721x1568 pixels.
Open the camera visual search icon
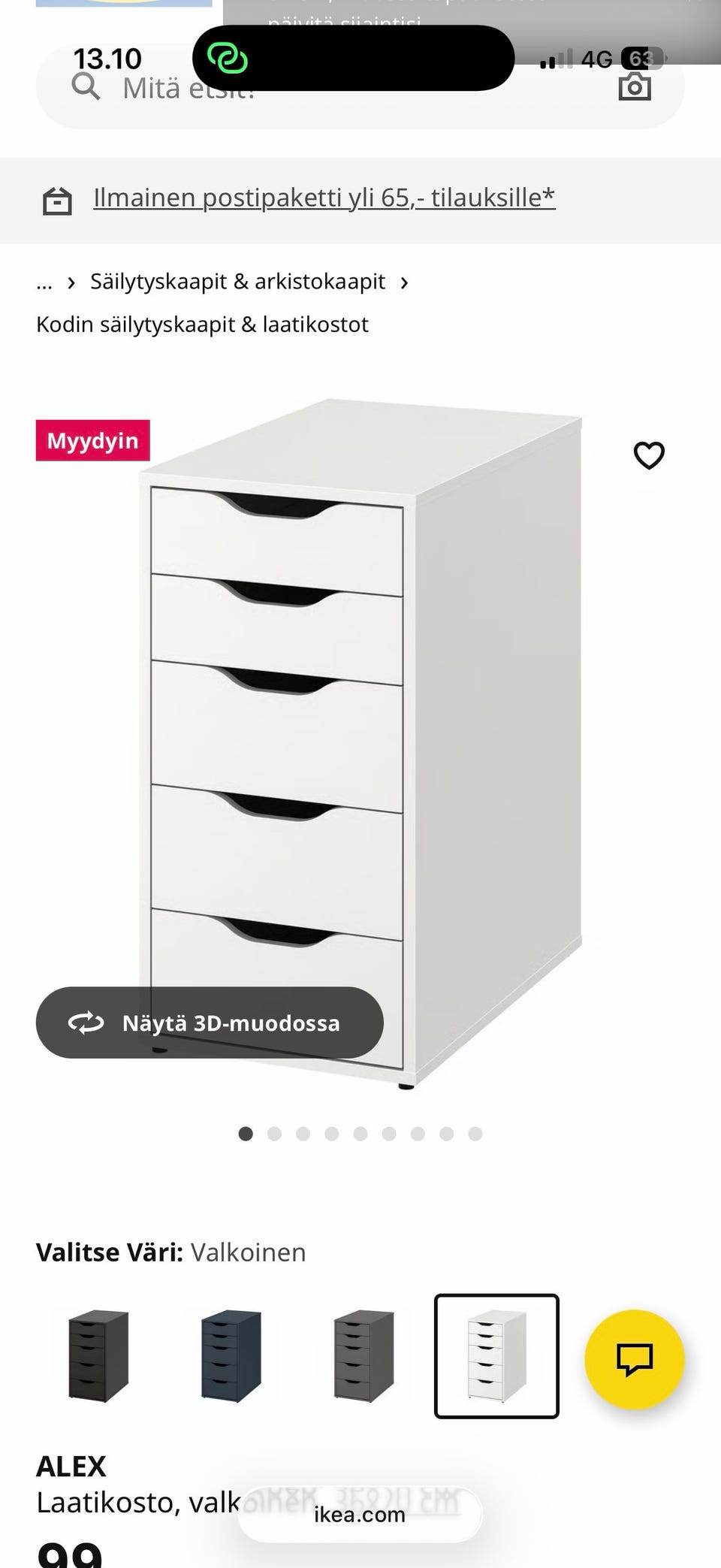point(637,88)
